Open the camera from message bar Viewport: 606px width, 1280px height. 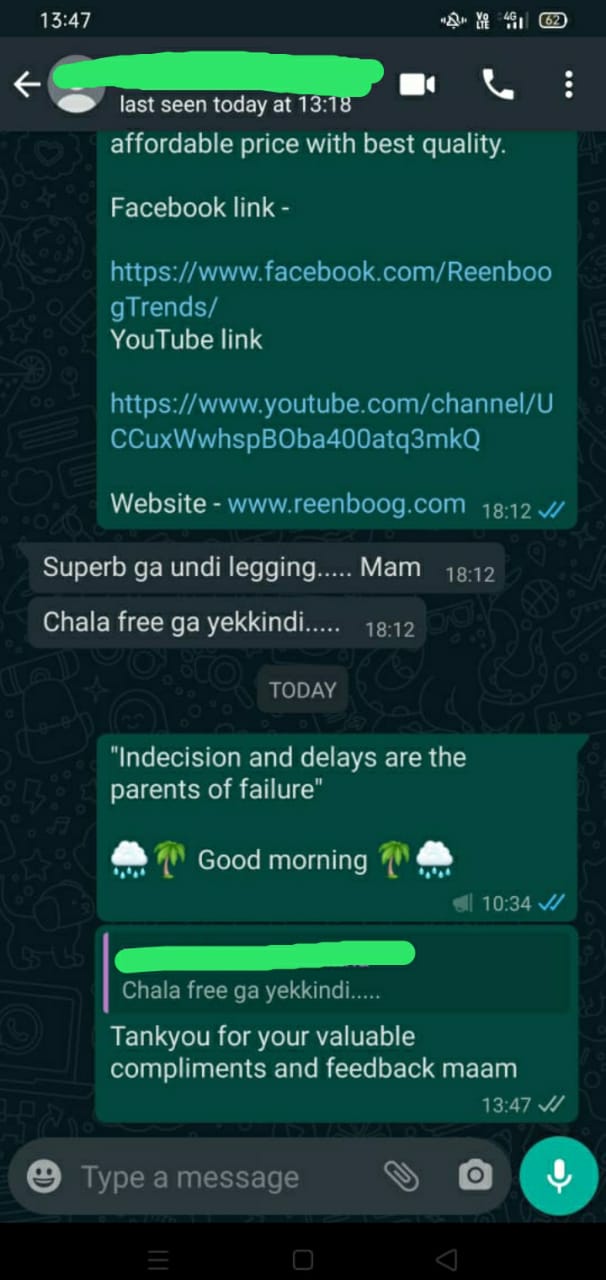click(475, 1177)
